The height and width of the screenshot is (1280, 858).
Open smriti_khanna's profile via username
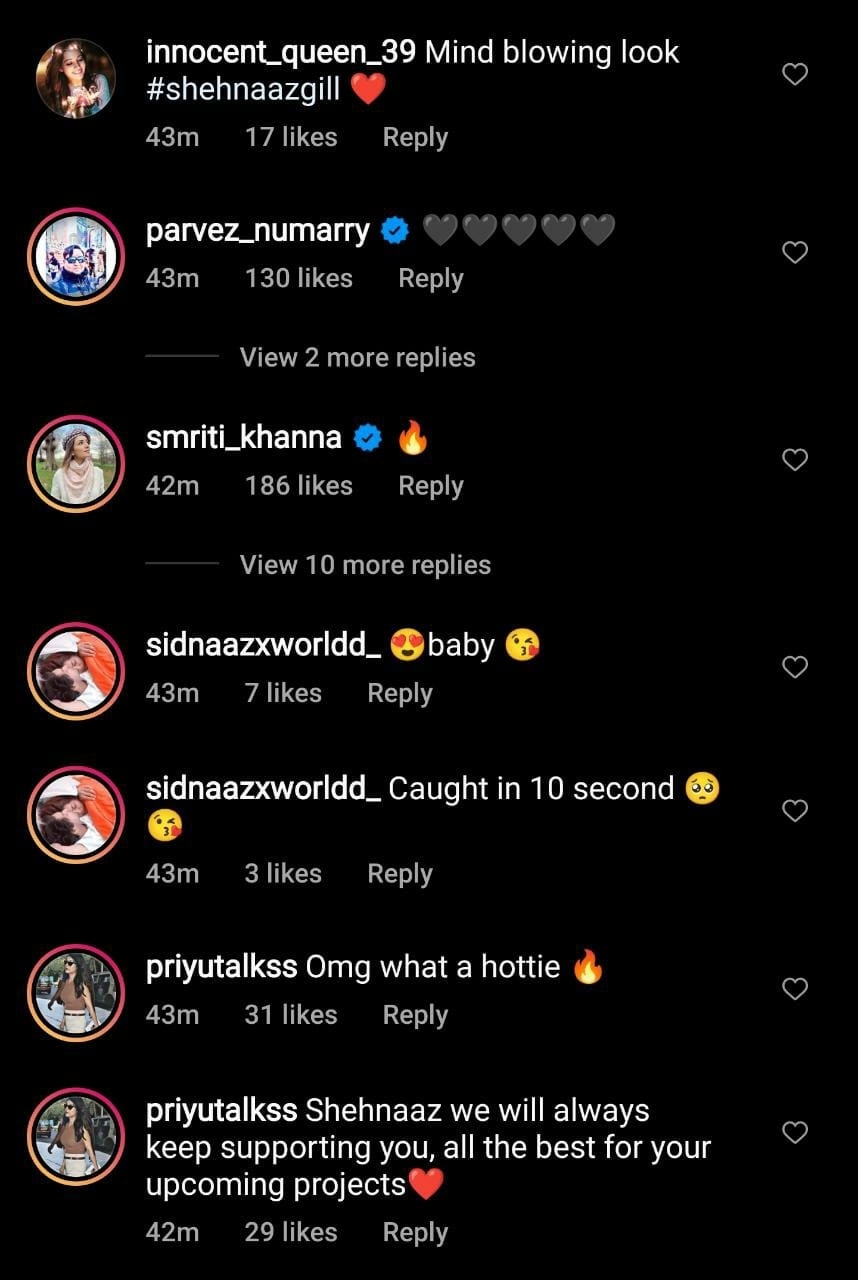[243, 438]
